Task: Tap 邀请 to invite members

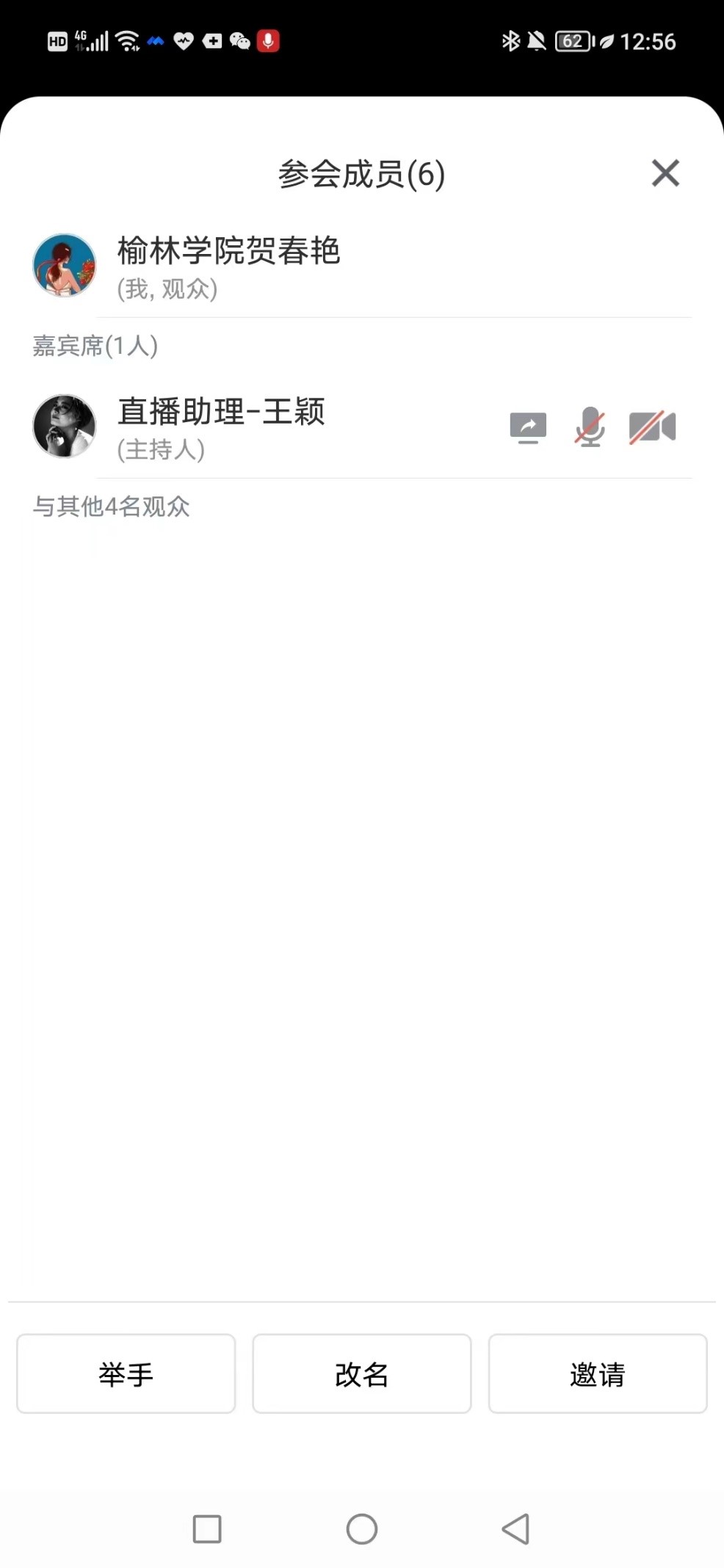Action: click(598, 1373)
